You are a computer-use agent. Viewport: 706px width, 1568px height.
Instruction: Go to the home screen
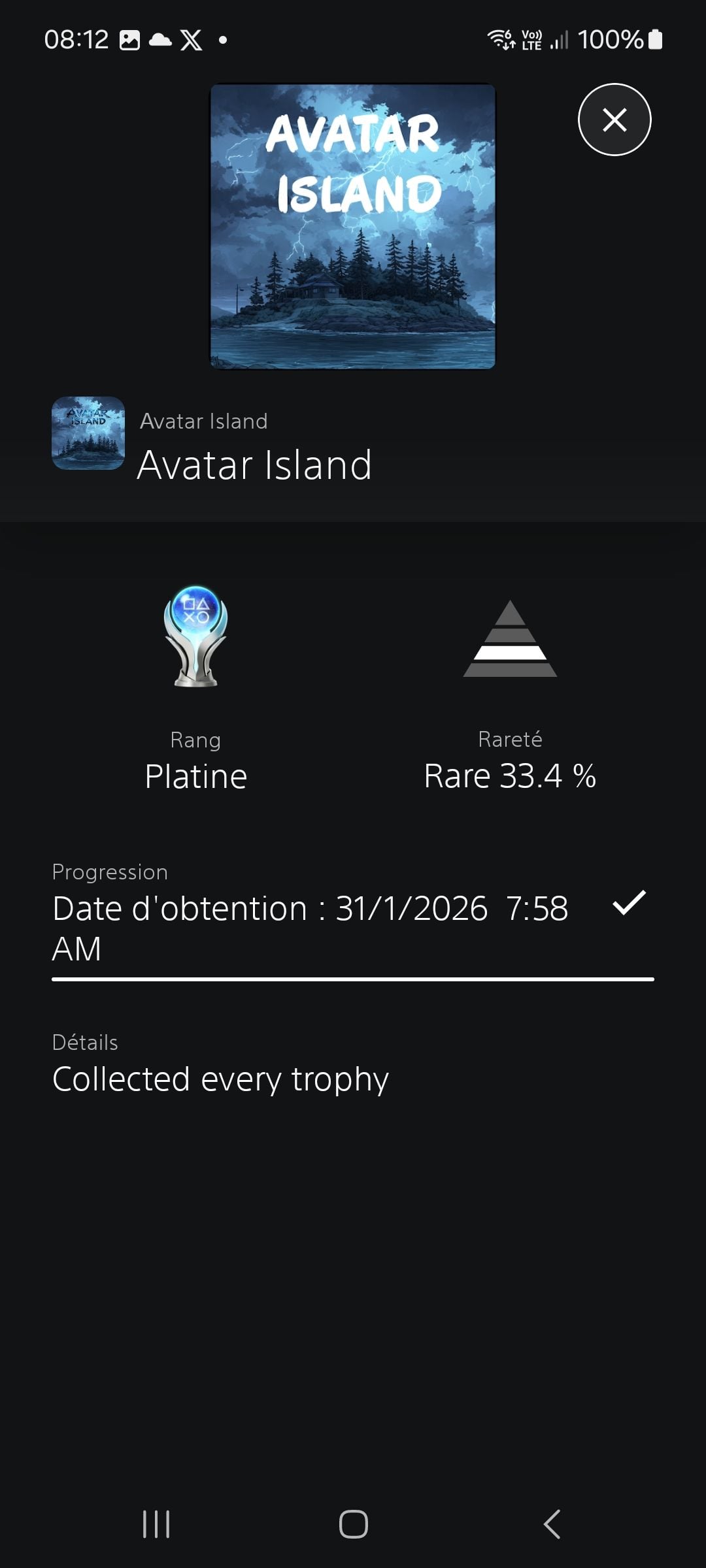[x=353, y=1524]
